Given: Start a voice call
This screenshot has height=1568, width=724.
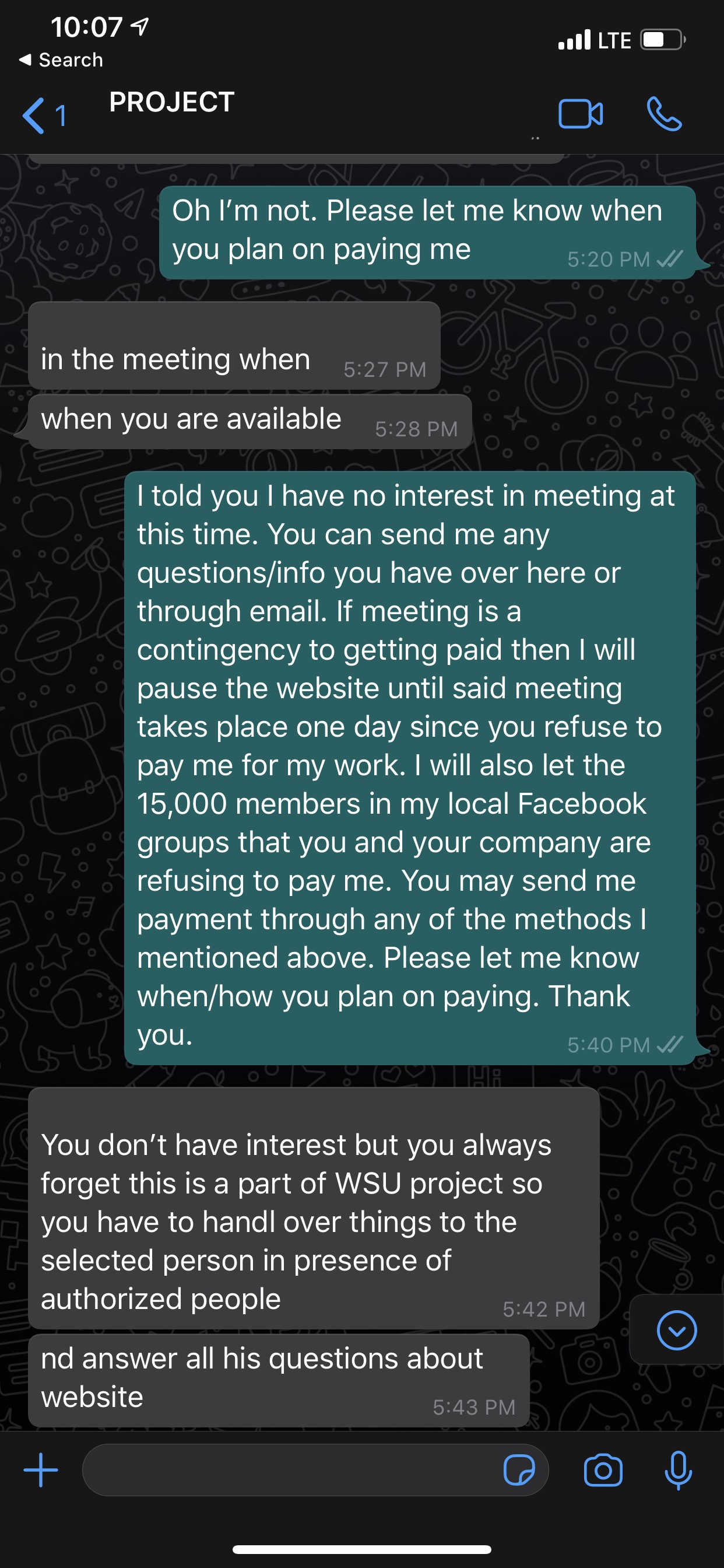Looking at the screenshot, I should [x=664, y=114].
